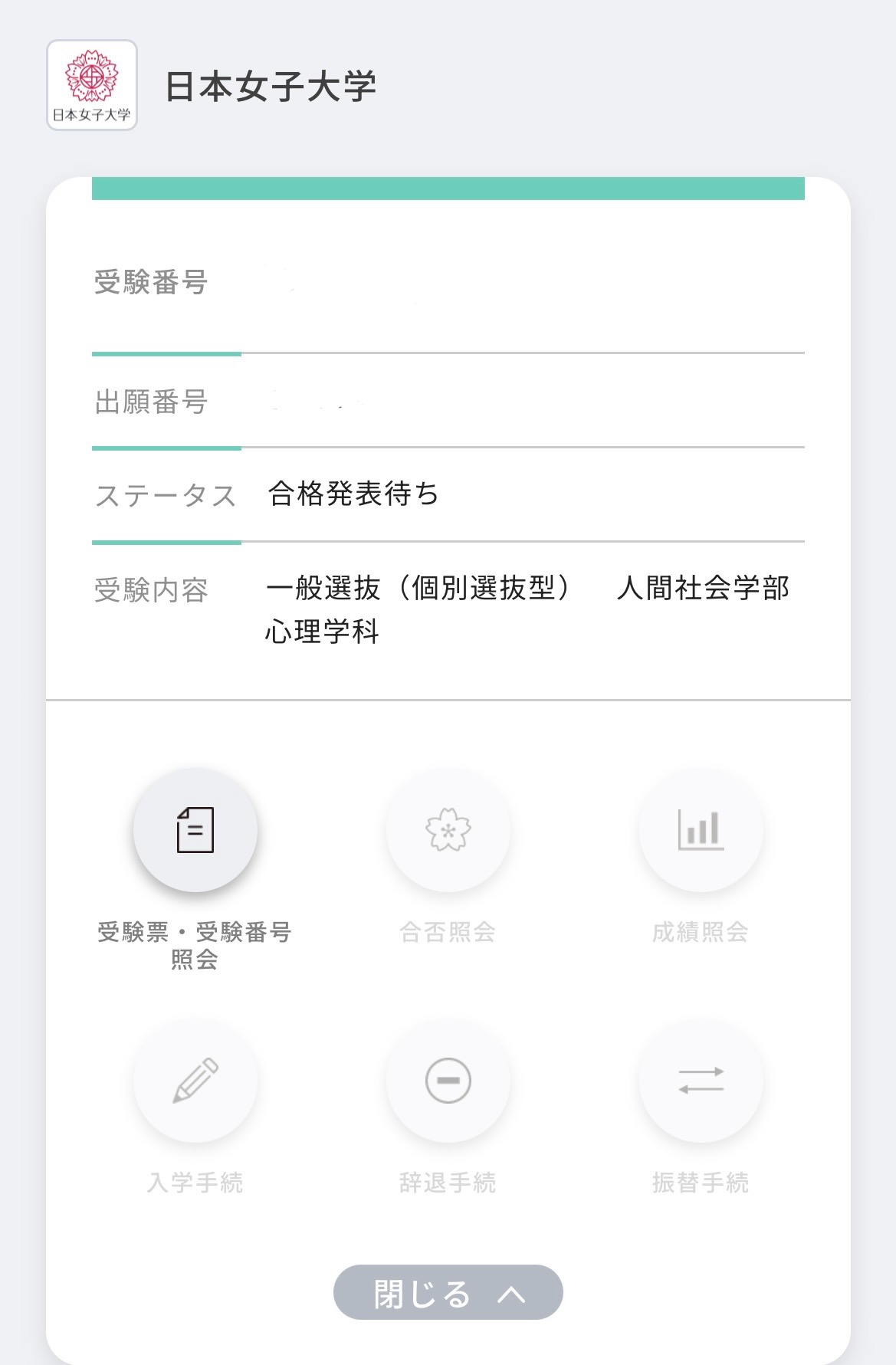Tap the 辞退手続 minus button
896x1365 pixels.
point(448,1081)
